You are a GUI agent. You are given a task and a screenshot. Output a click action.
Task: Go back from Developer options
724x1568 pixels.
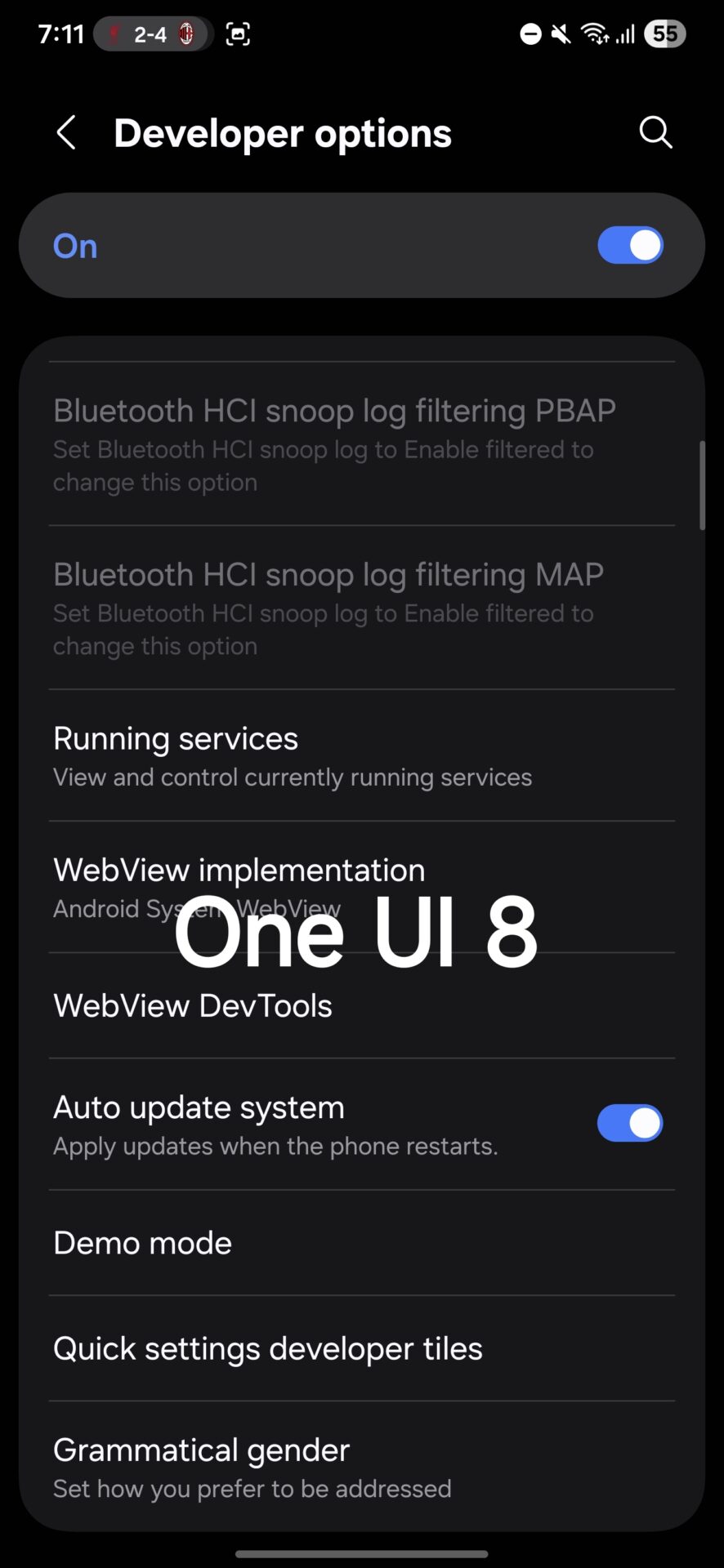[x=66, y=132]
